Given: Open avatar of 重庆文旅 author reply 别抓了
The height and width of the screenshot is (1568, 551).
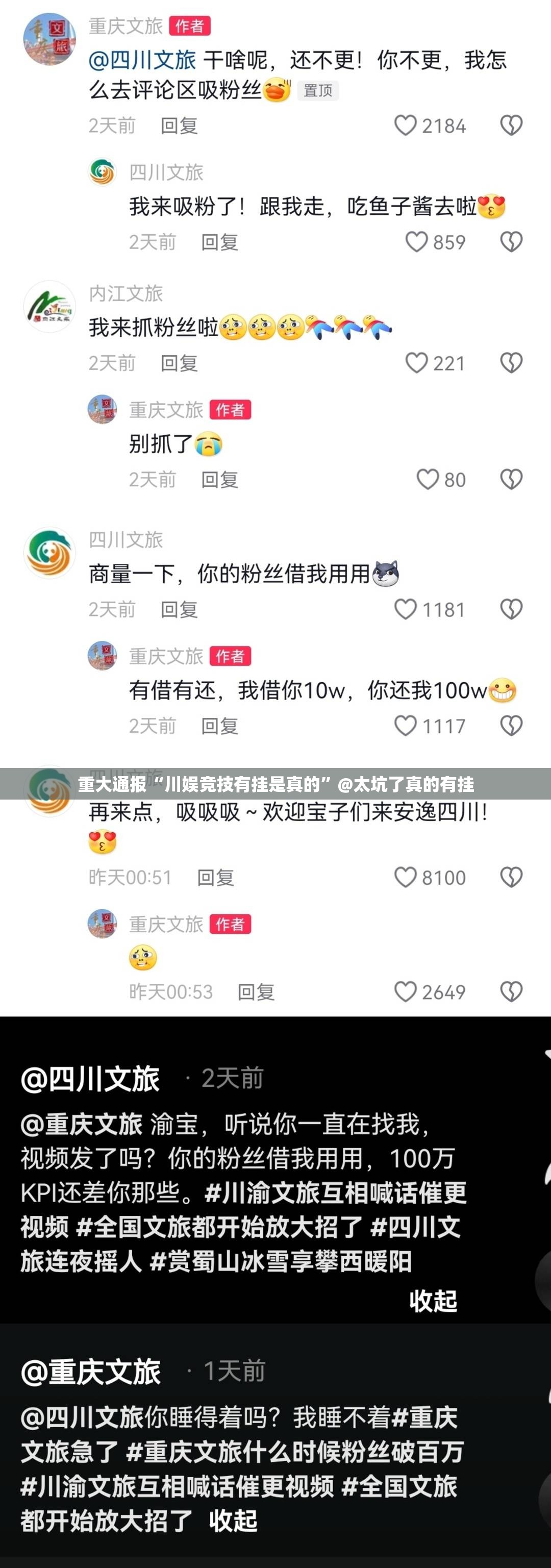Looking at the screenshot, I should click(x=103, y=409).
